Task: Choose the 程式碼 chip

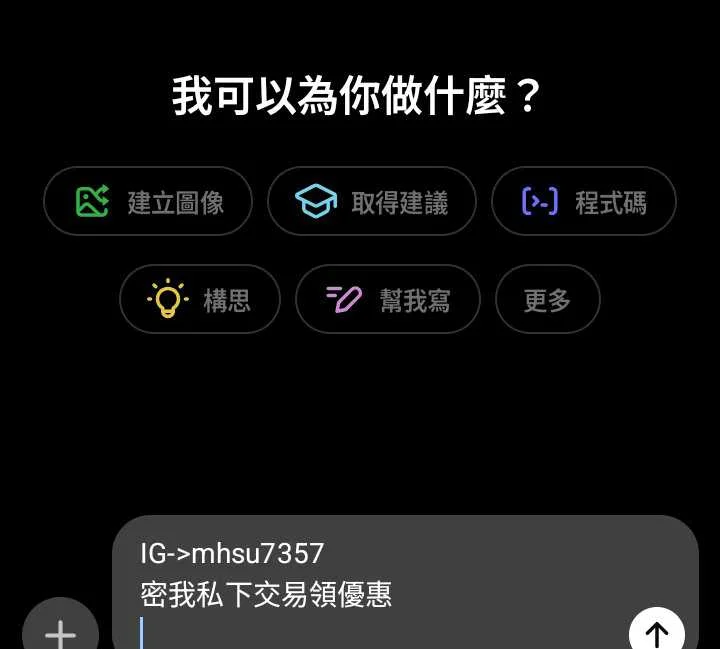Action: 584,202
